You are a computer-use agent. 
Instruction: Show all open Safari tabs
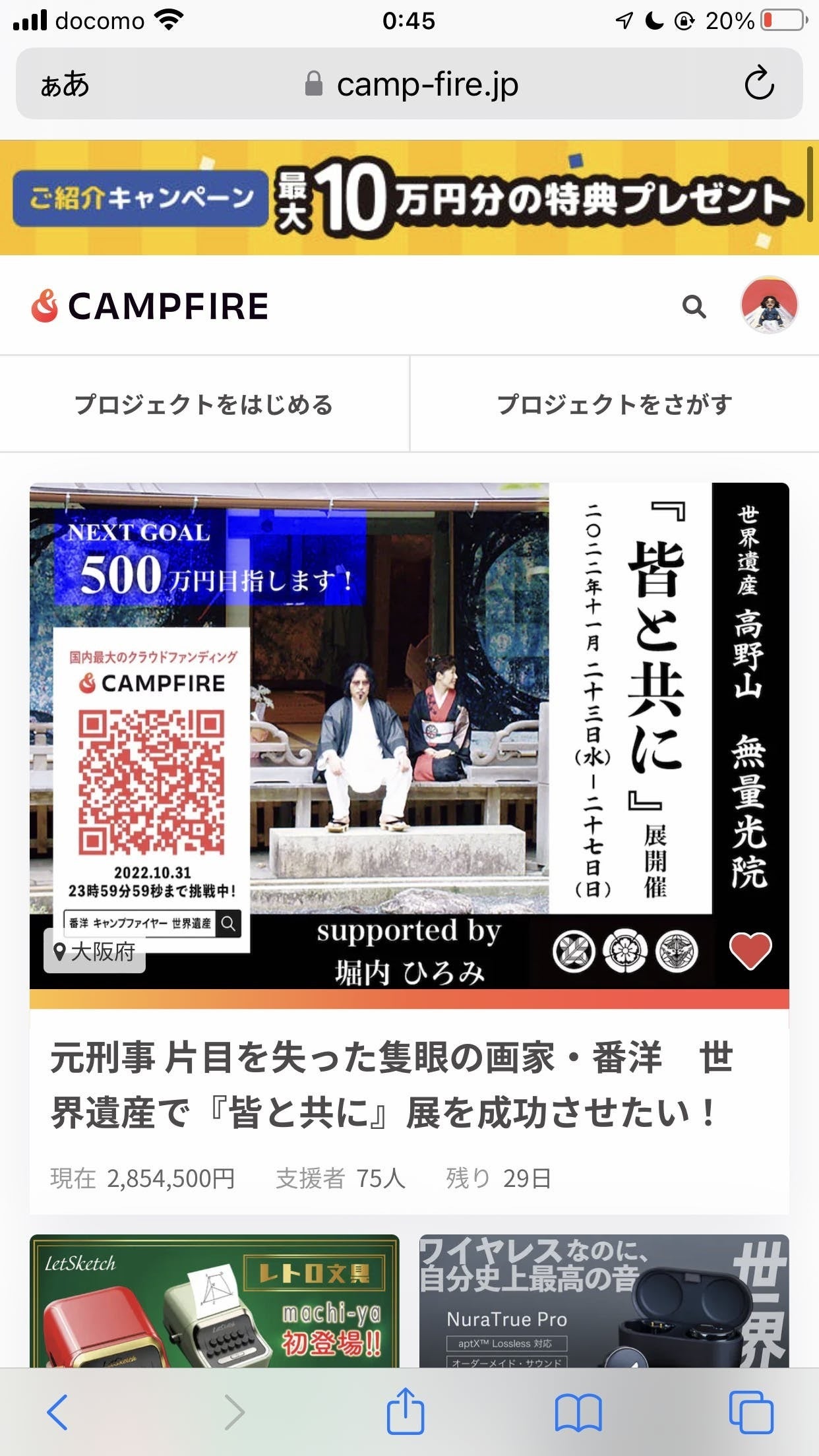(750, 1412)
